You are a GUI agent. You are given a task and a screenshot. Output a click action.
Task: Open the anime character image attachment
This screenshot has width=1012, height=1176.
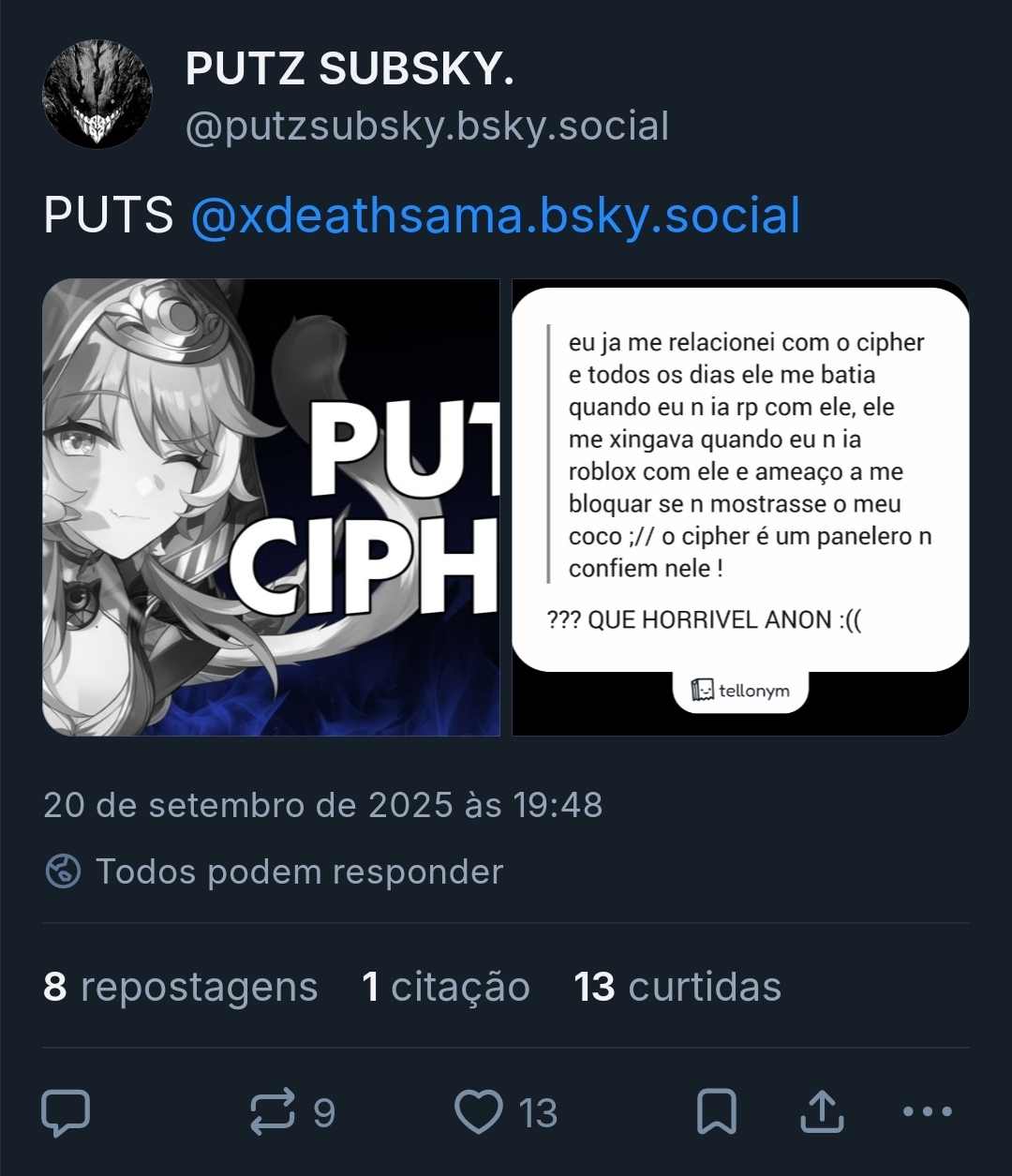[271, 507]
